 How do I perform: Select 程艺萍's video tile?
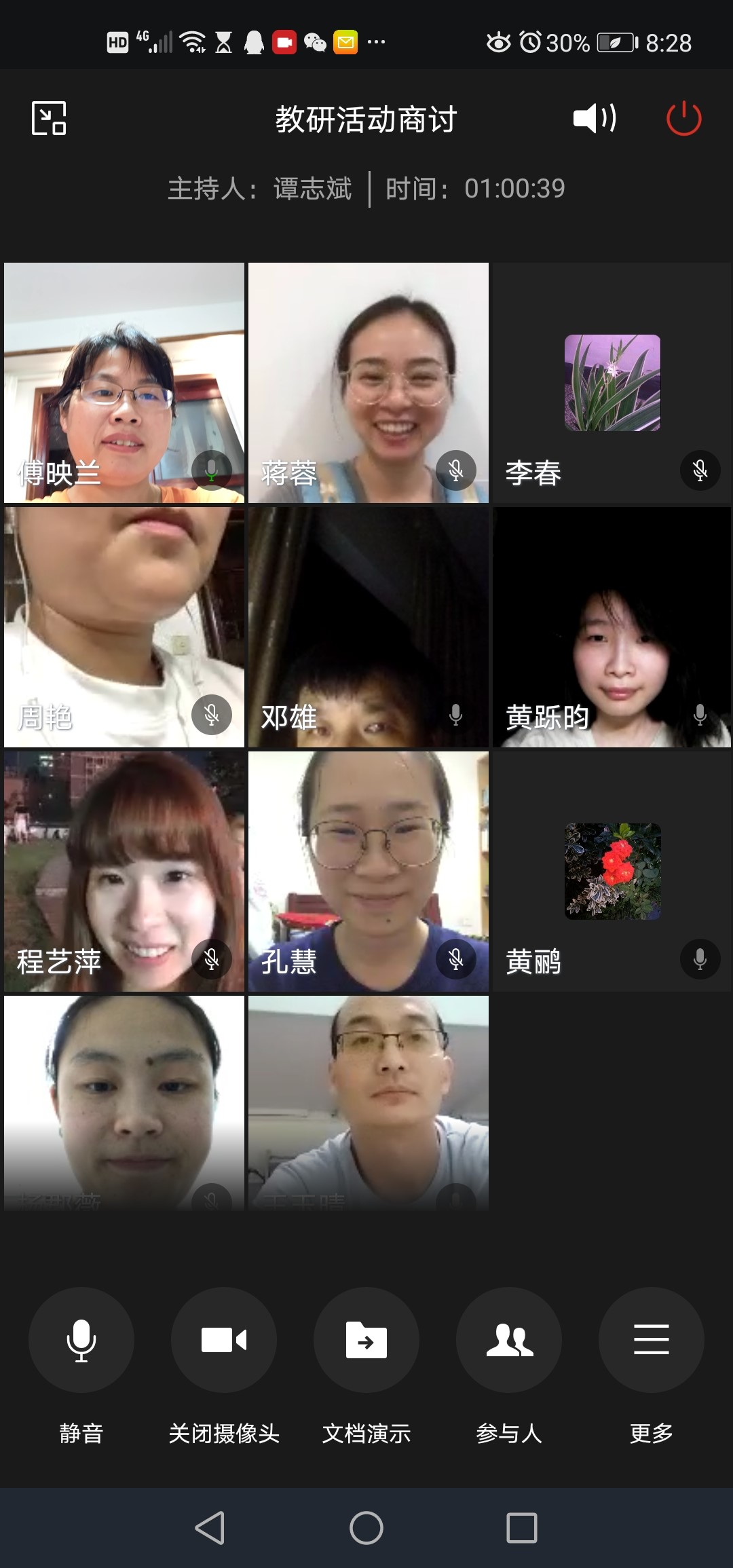(x=124, y=872)
